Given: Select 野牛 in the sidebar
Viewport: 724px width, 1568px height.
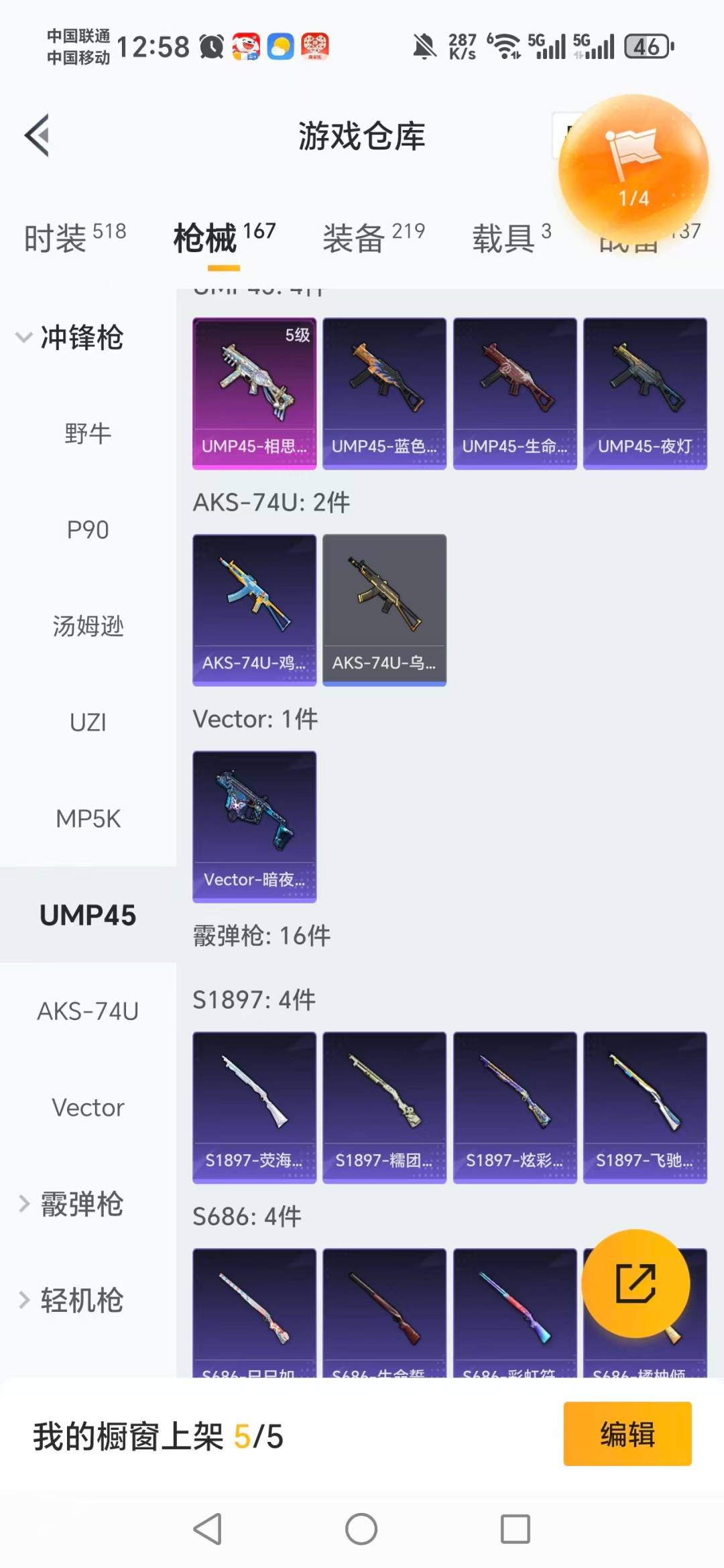Looking at the screenshot, I should pyautogui.click(x=88, y=433).
